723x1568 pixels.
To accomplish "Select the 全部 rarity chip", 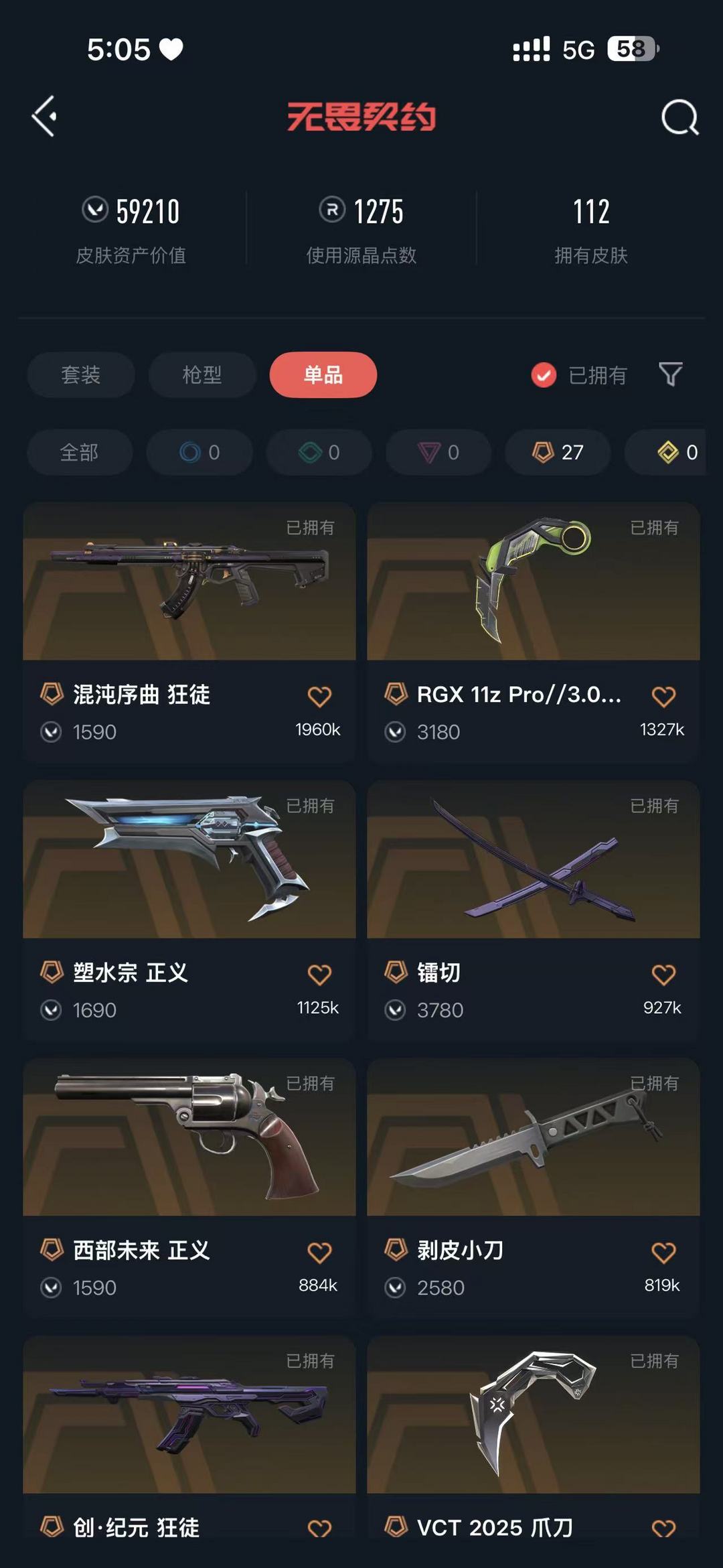I will click(80, 452).
